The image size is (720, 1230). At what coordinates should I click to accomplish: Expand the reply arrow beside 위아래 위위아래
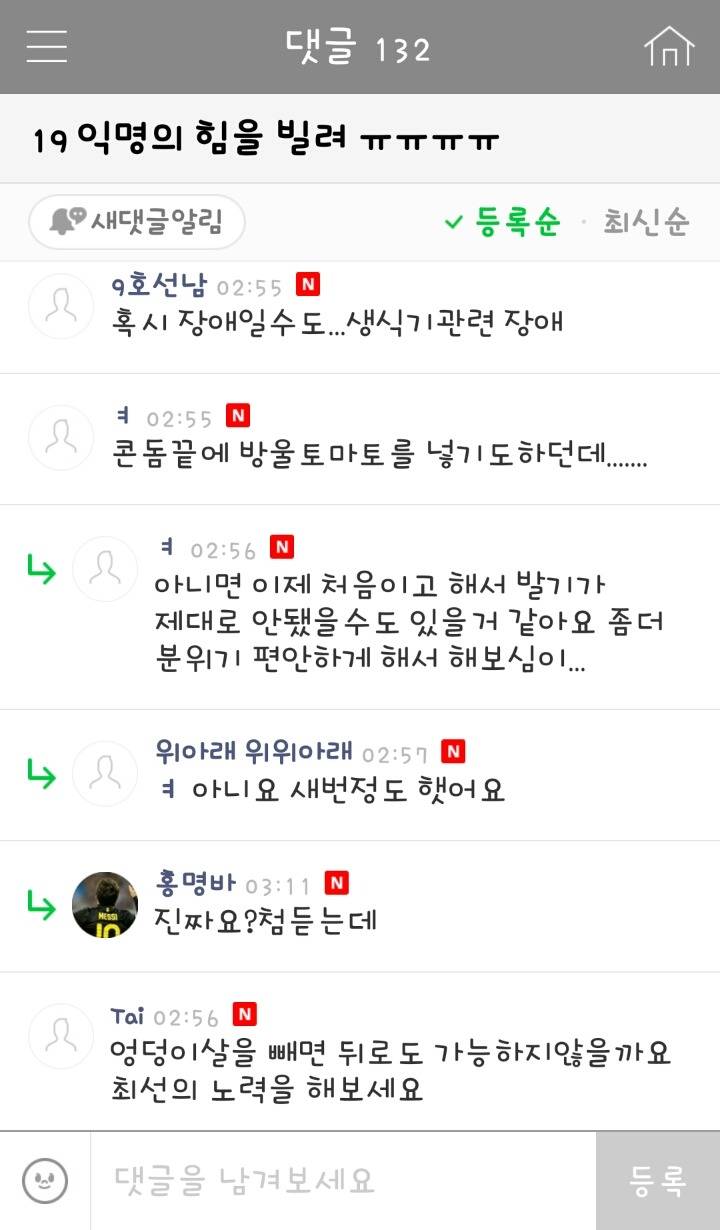41,773
